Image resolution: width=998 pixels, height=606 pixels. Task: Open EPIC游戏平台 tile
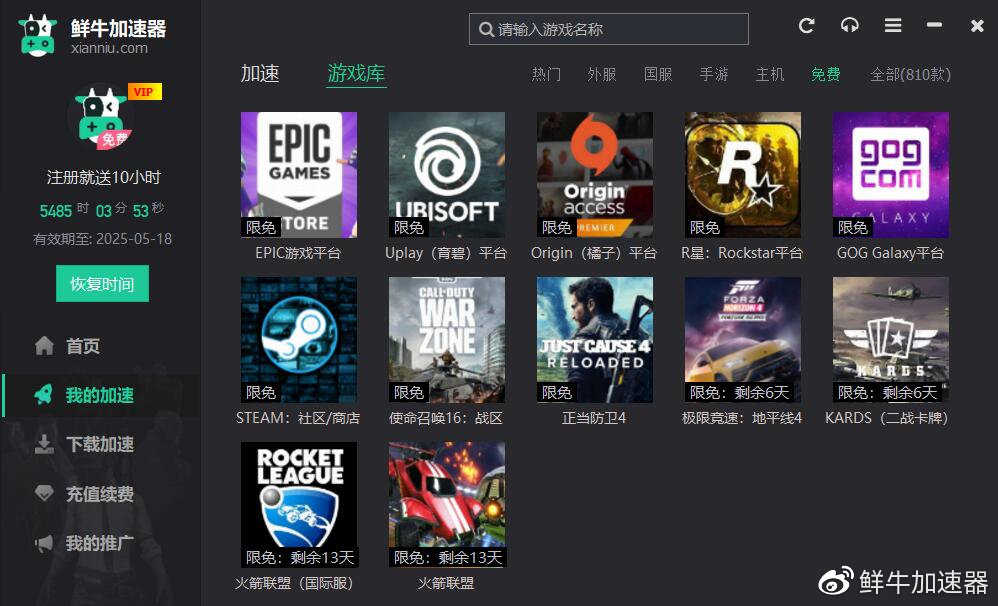click(299, 175)
